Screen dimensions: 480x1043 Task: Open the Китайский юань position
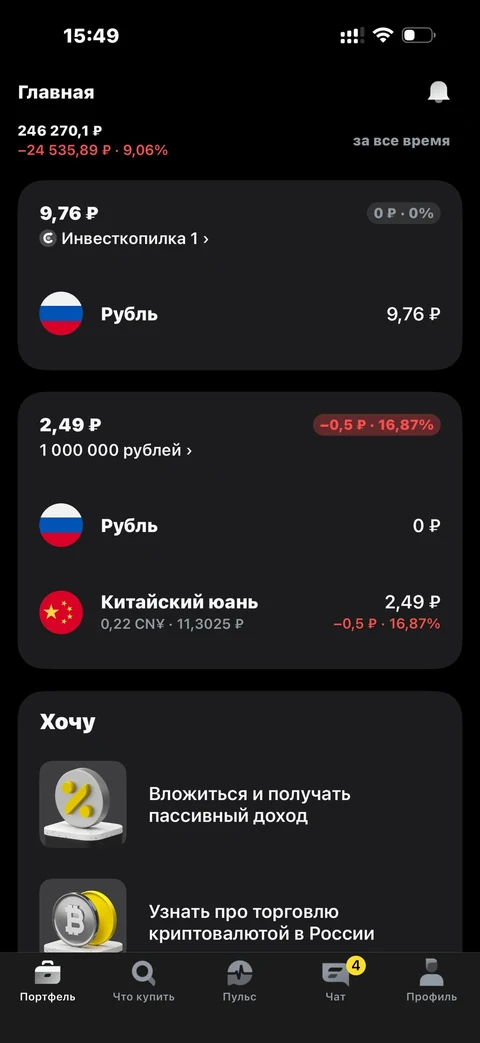240,612
